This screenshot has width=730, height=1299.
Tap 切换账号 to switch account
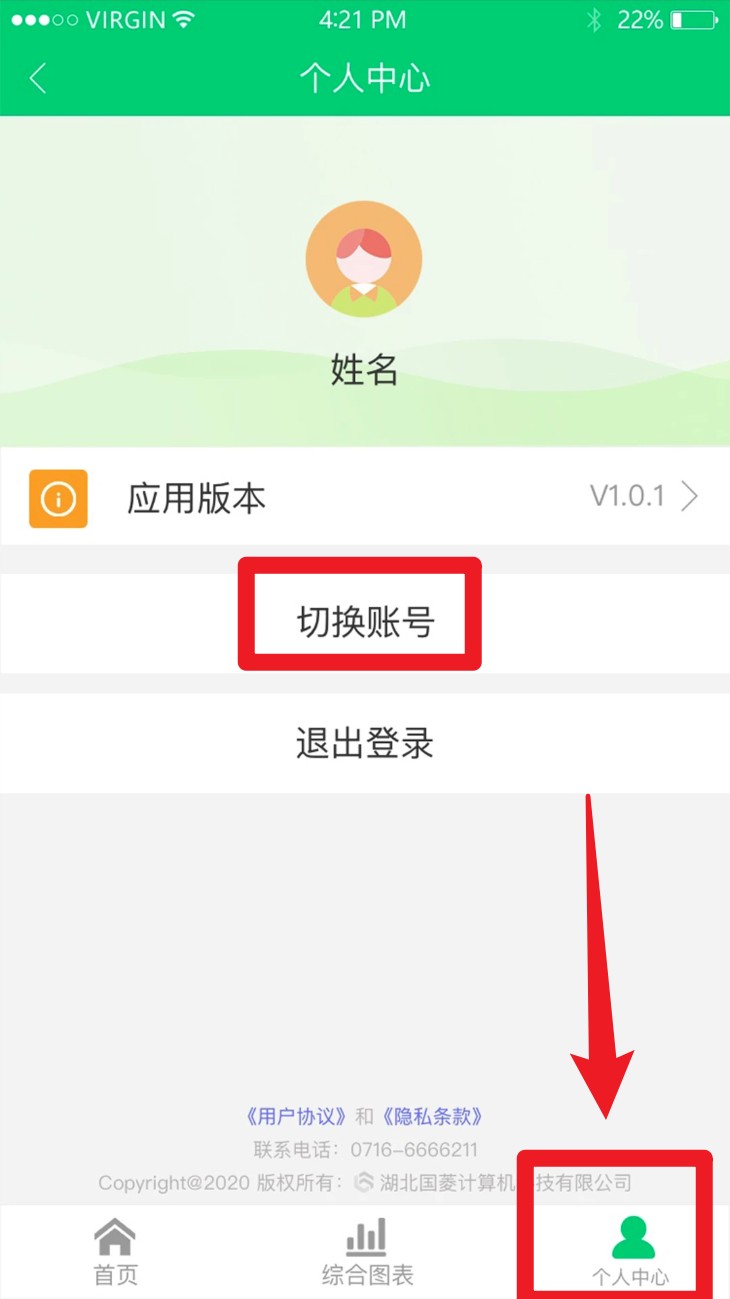(x=364, y=622)
